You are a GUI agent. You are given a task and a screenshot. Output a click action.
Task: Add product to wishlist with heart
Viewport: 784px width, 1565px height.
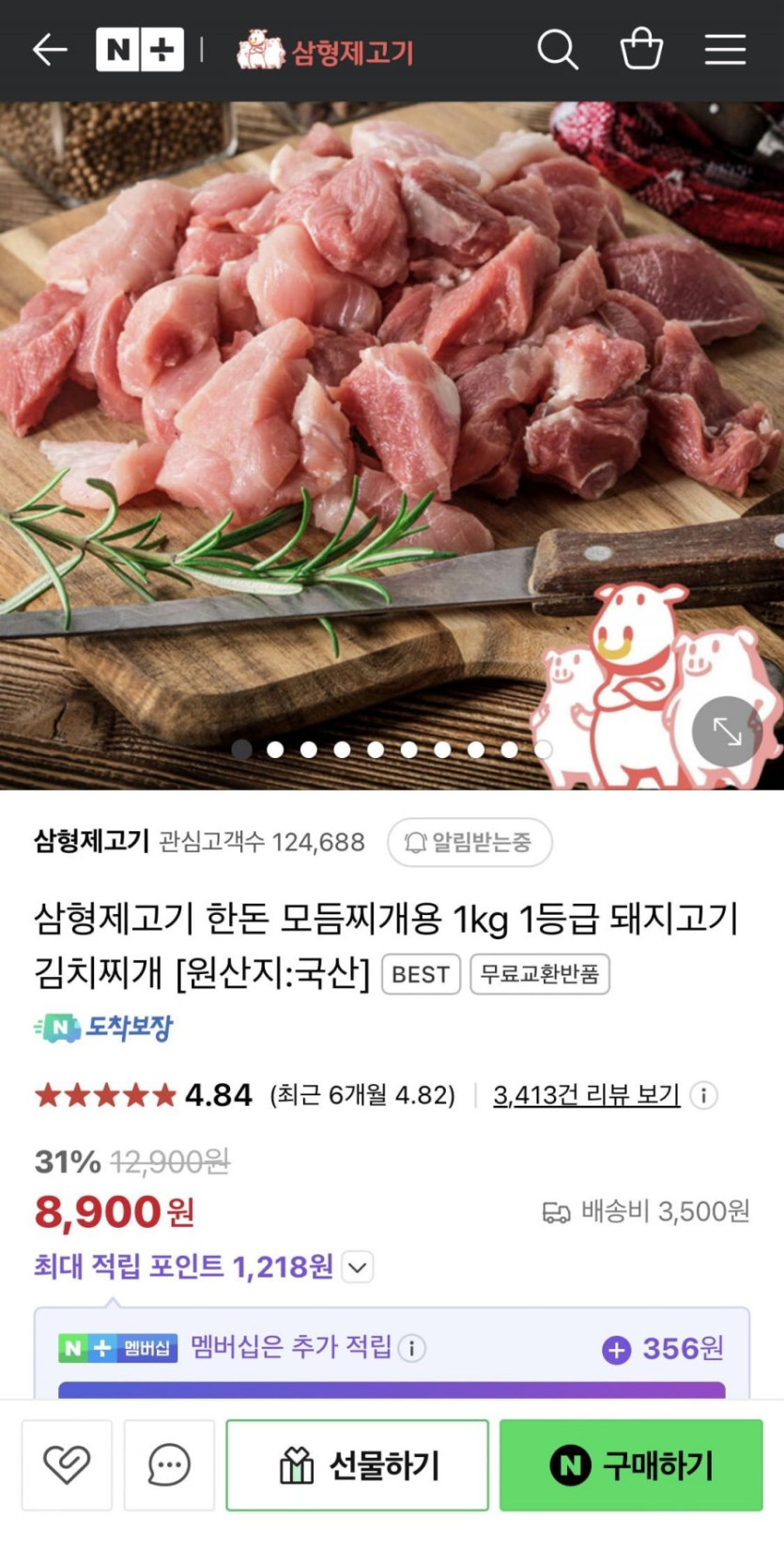67,1464
